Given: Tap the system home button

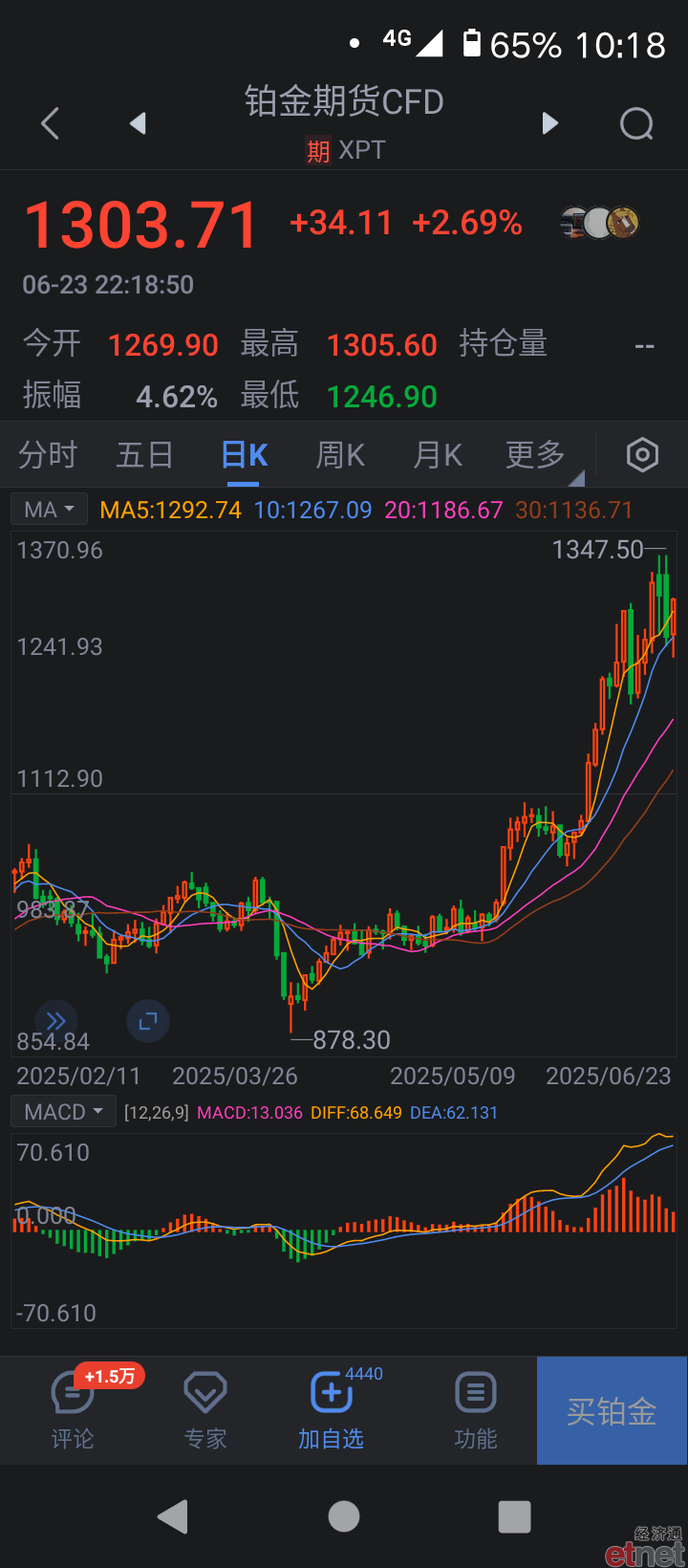Looking at the screenshot, I should click(x=344, y=1516).
